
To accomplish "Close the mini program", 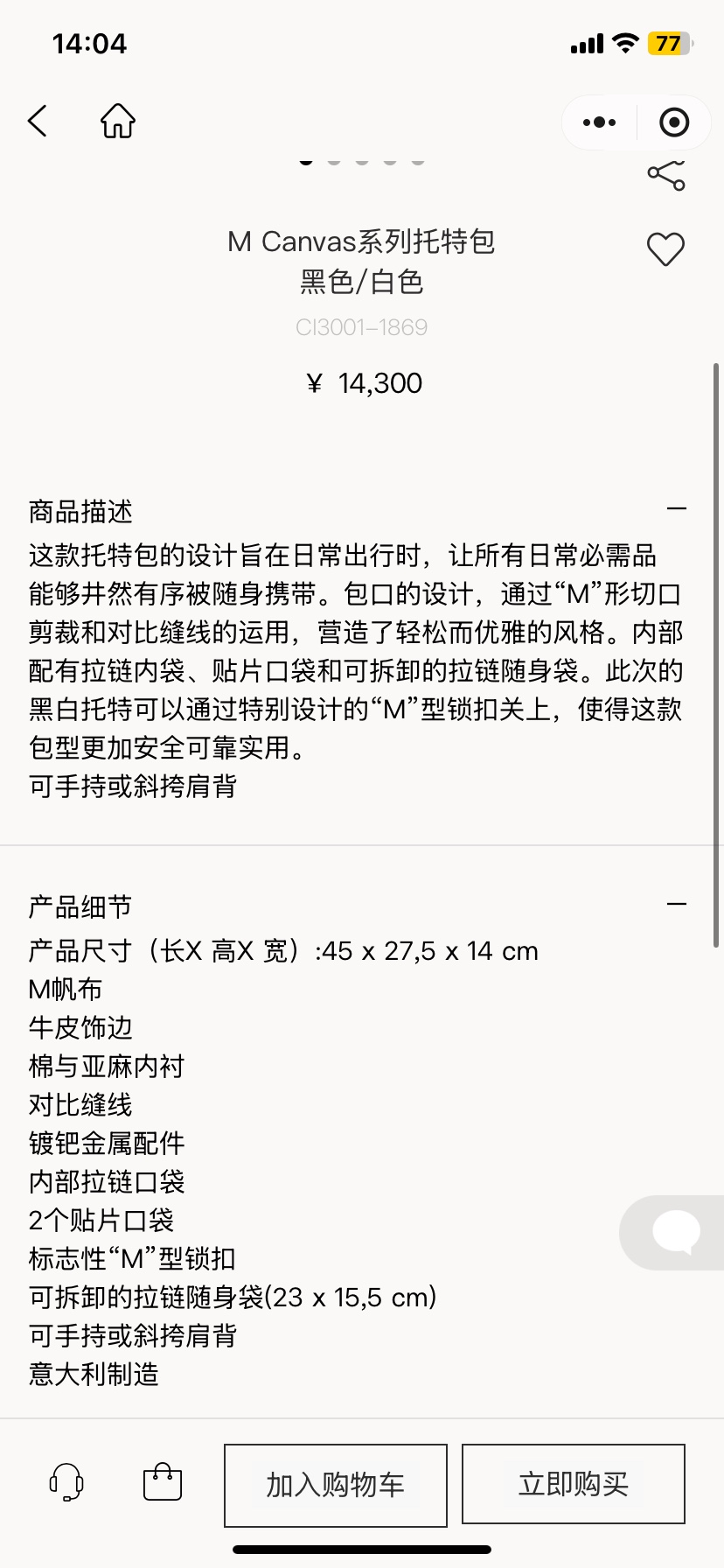I will [x=673, y=122].
